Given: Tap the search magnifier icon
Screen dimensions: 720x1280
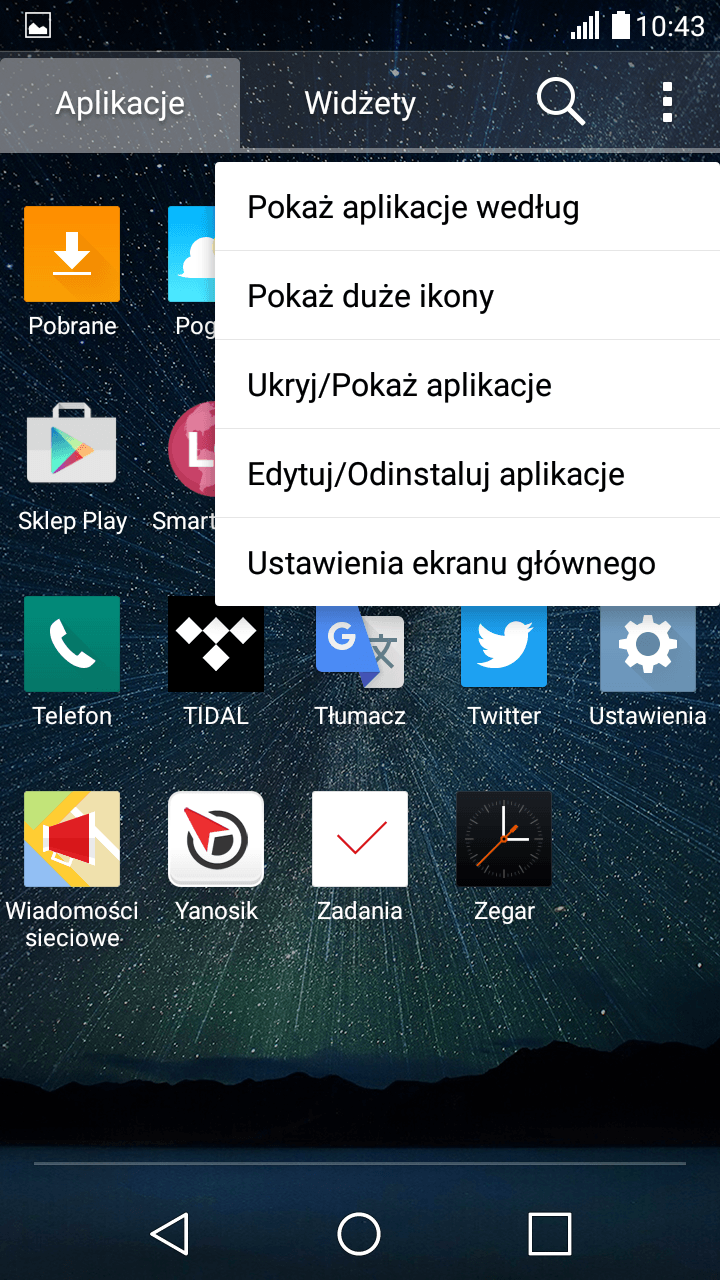Looking at the screenshot, I should click(x=560, y=102).
